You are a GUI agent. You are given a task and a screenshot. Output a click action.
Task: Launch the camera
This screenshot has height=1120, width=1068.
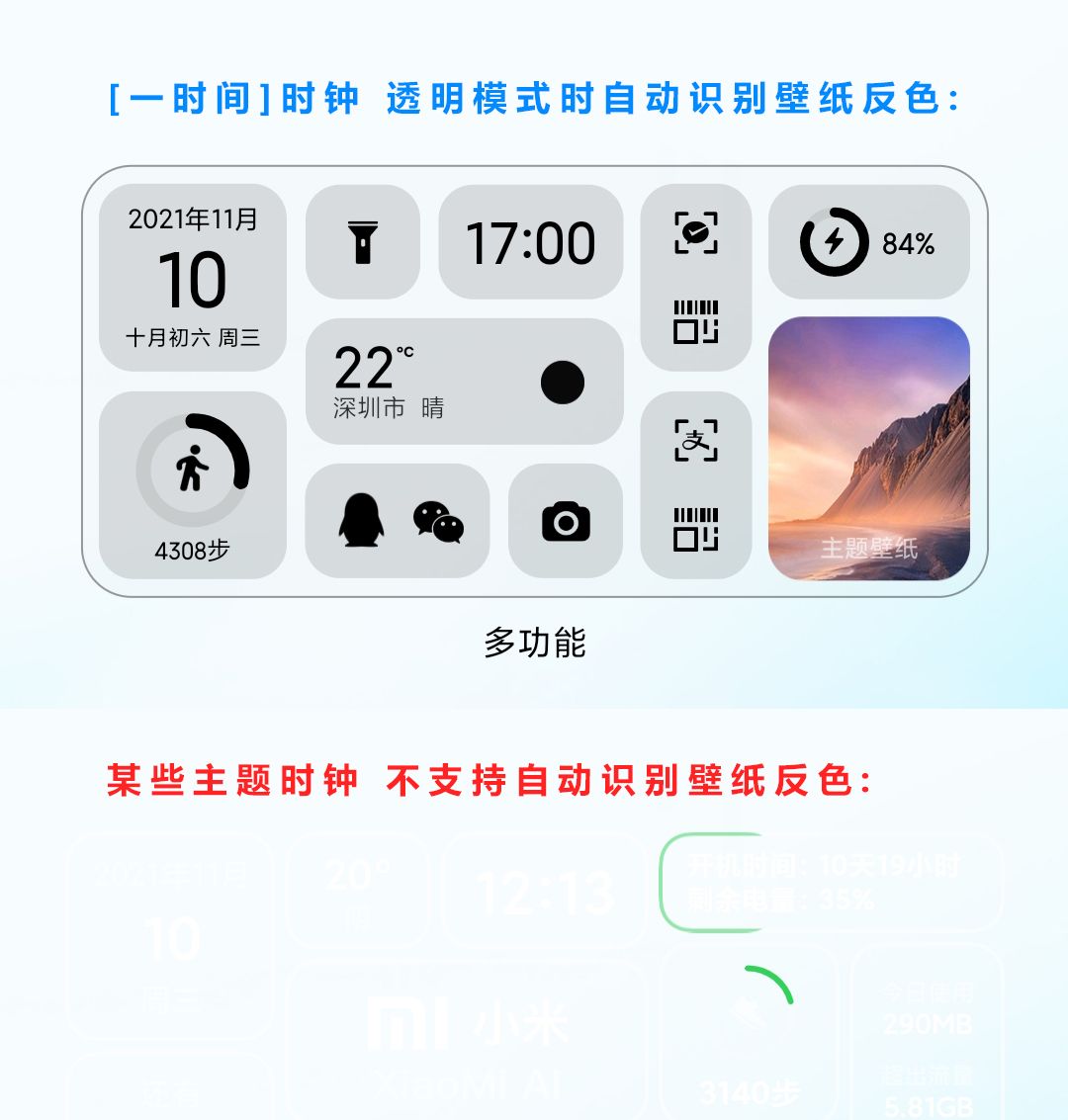point(565,521)
